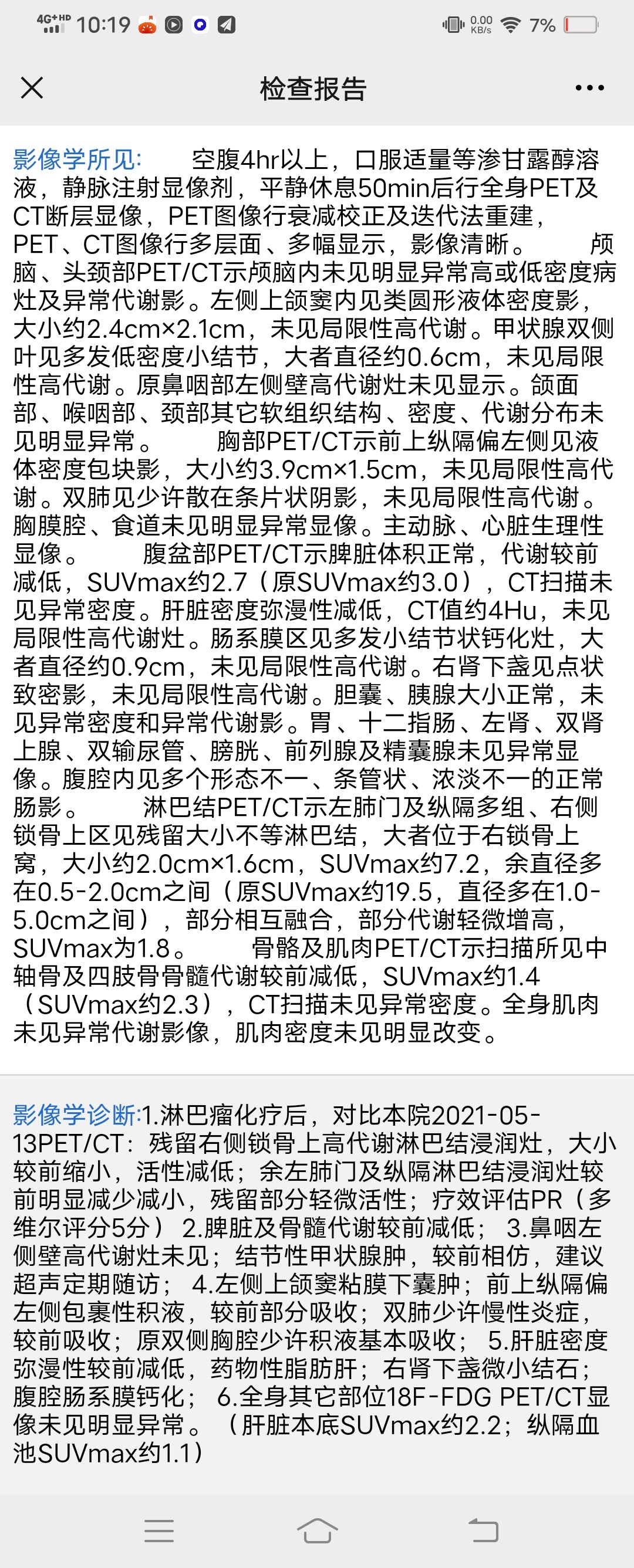Screen dimensions: 634x1568
Task: Close the 检查报告 page
Action: [x=32, y=87]
